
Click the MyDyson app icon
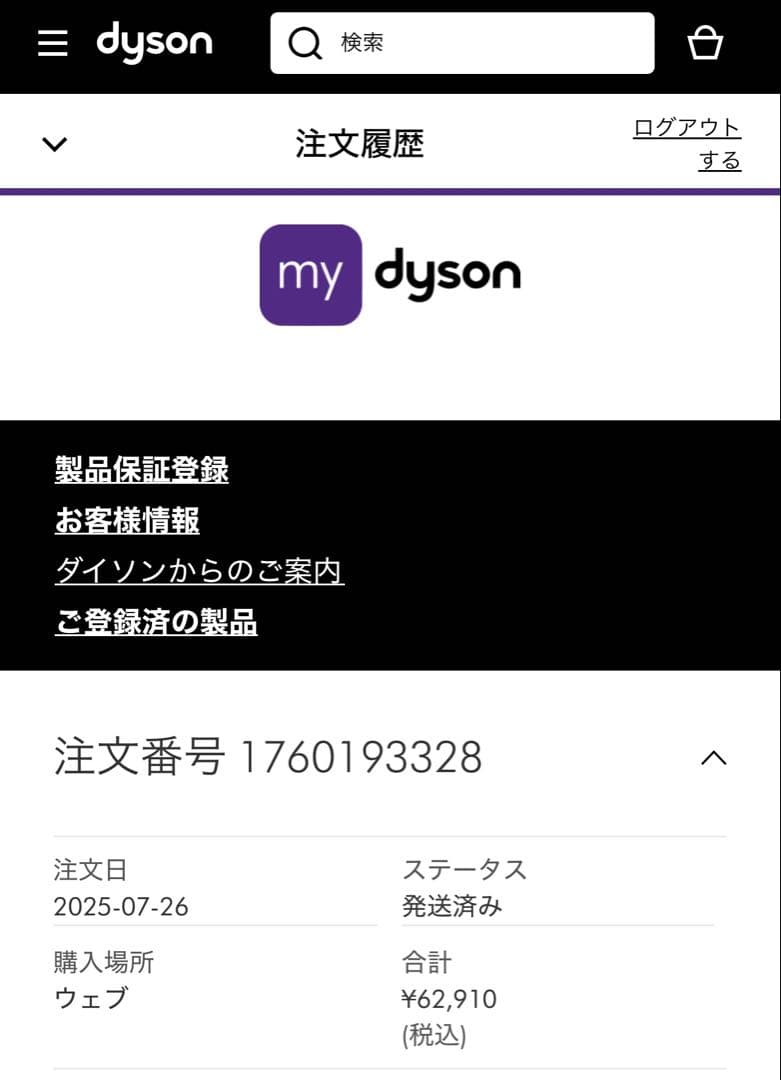(309, 274)
